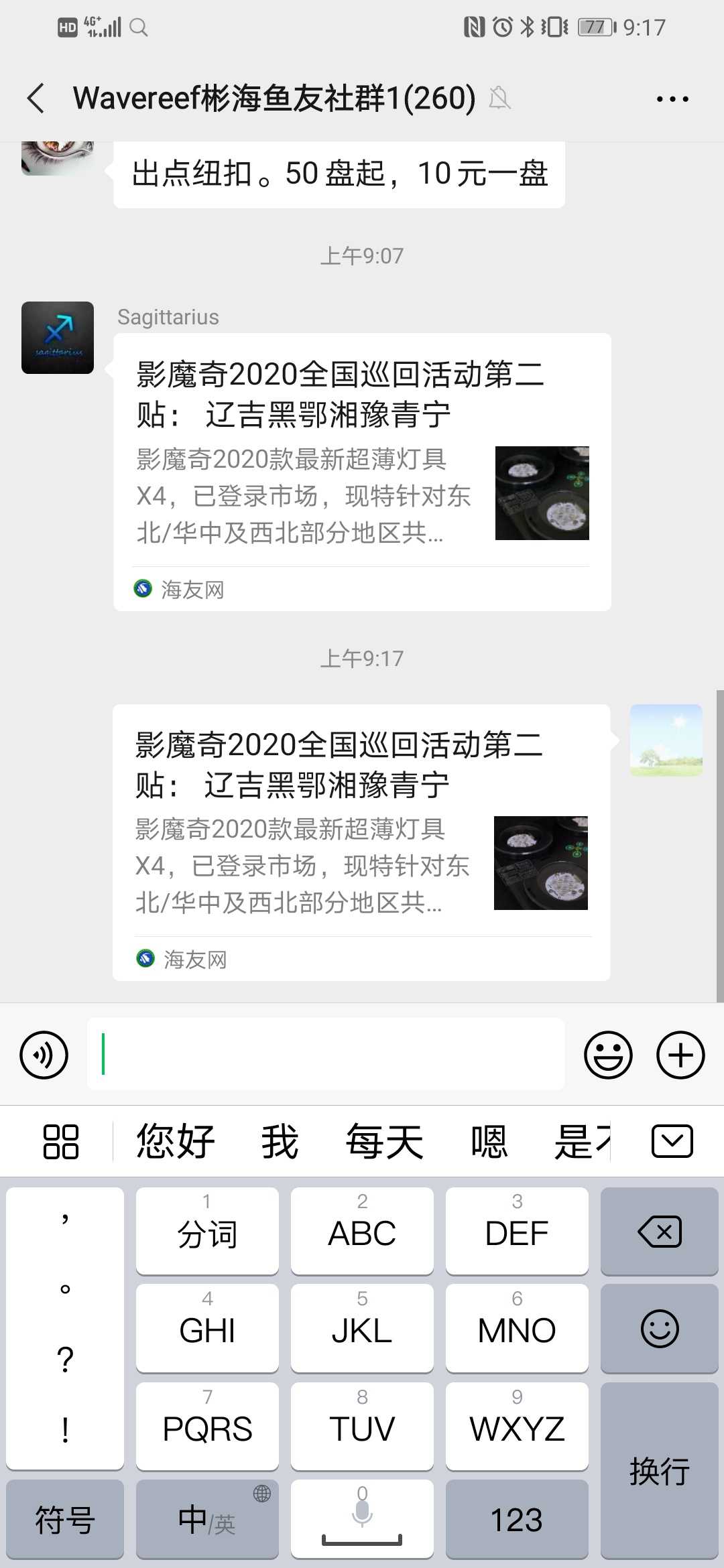Open my own avatar in the chat
The height and width of the screenshot is (1568, 724).
click(666, 740)
